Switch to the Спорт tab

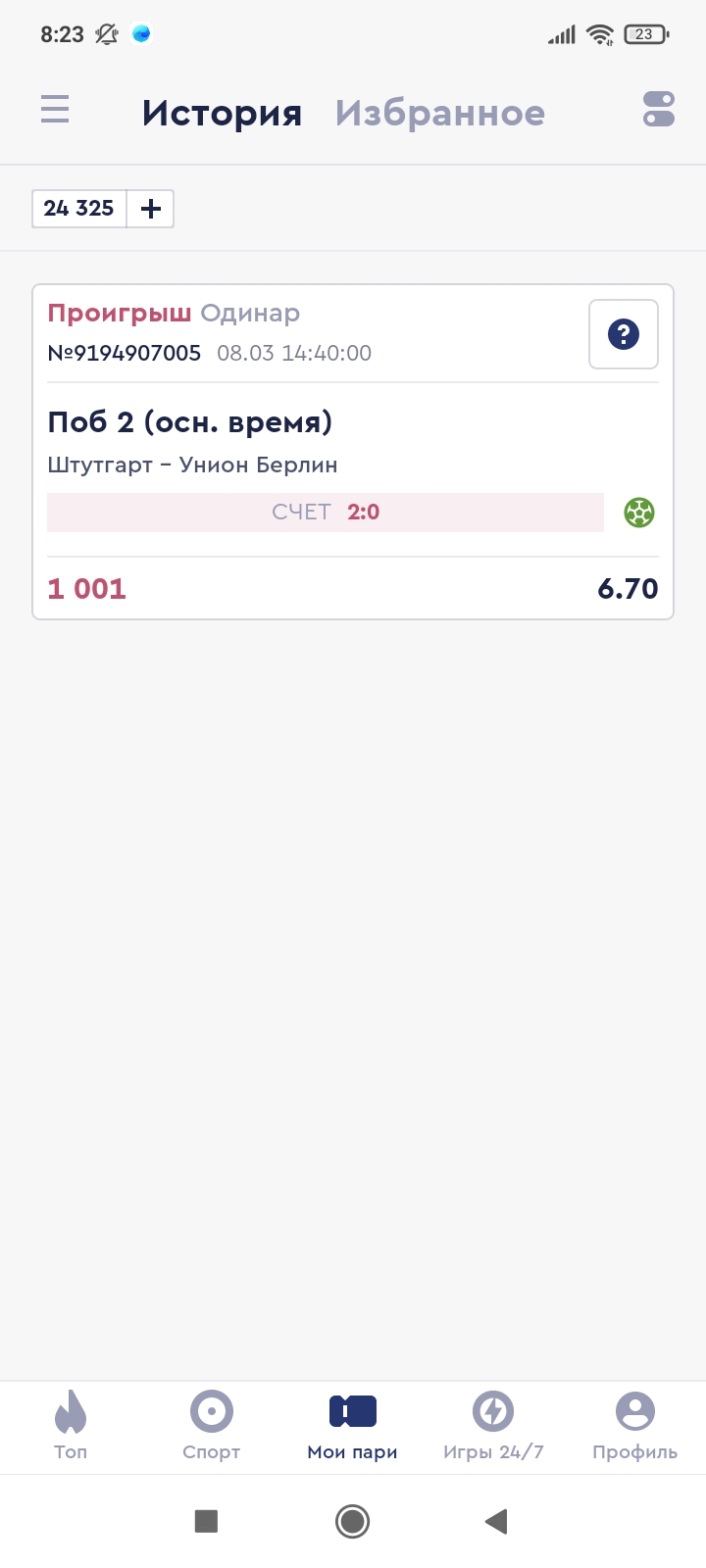211,1426
